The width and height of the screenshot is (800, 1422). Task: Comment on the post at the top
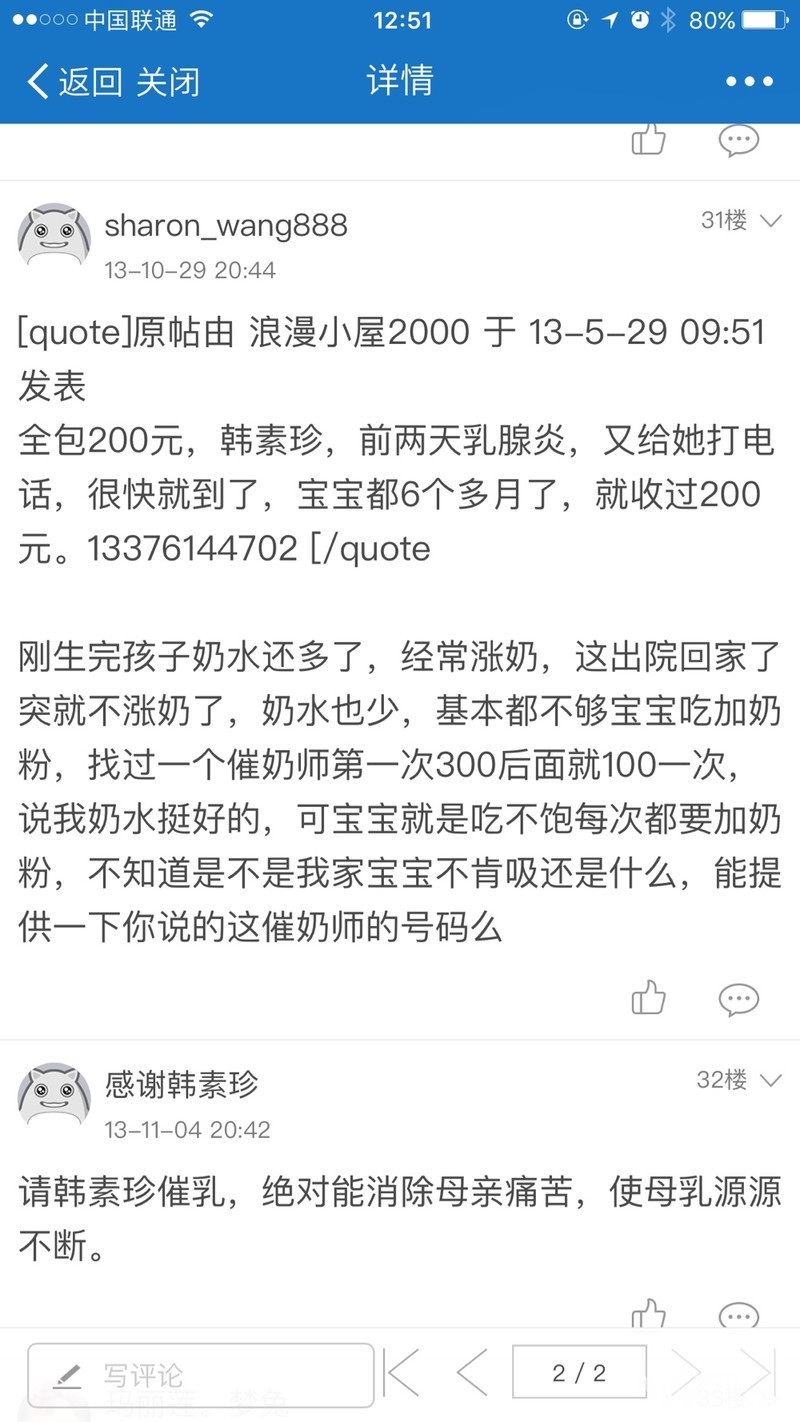[739, 139]
